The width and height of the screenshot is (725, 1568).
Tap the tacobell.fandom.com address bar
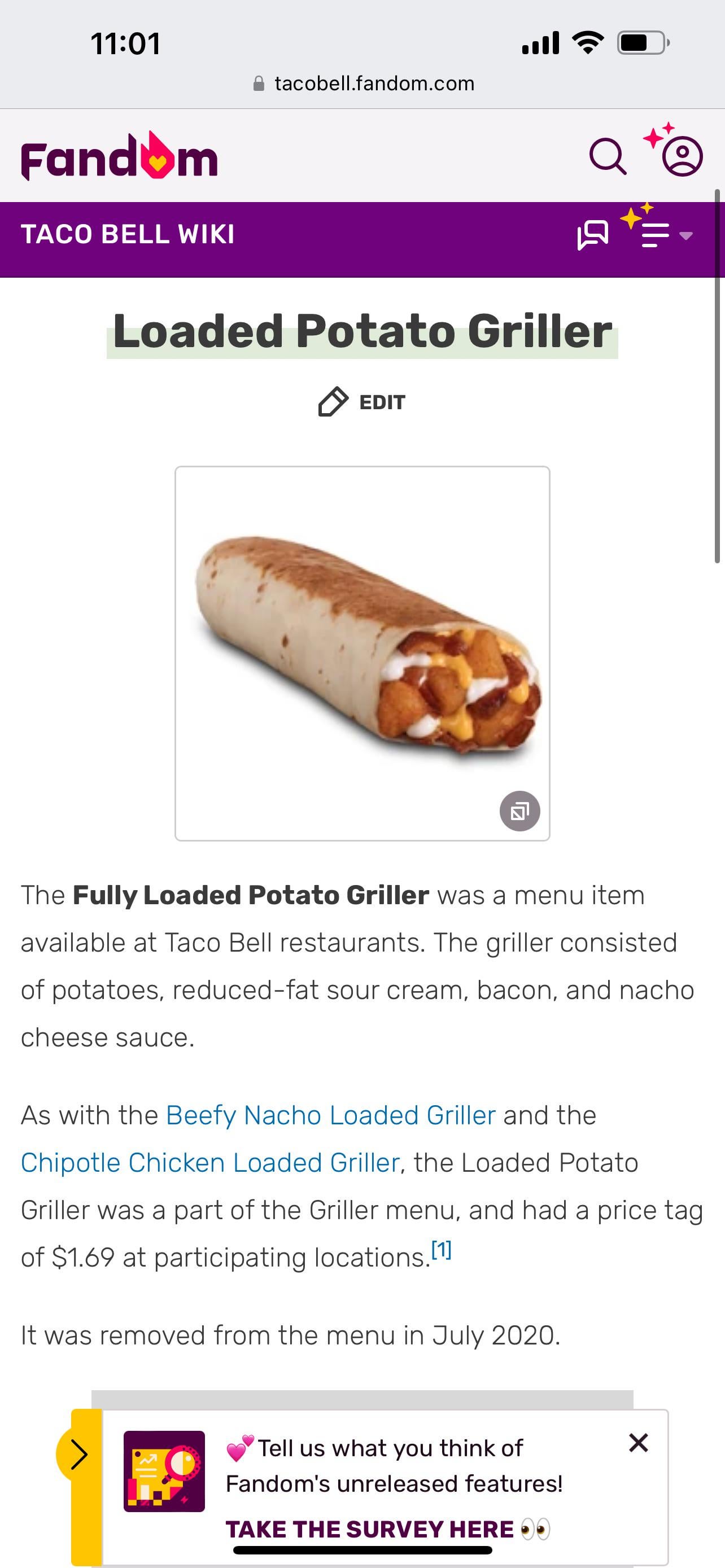363,84
